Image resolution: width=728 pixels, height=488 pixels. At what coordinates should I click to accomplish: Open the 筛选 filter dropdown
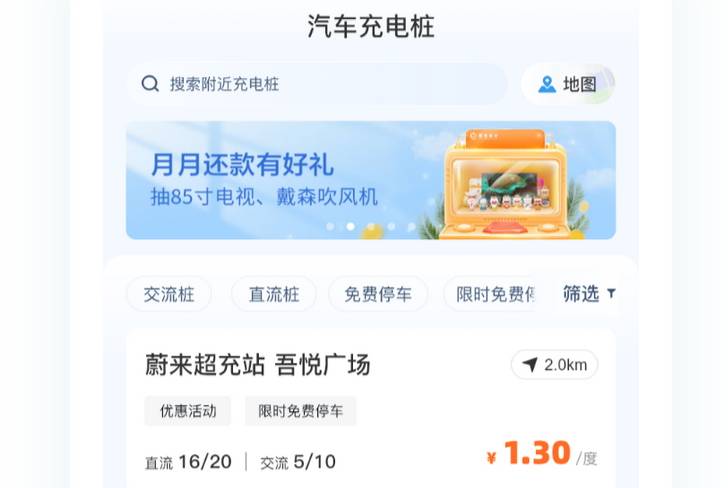pos(589,294)
